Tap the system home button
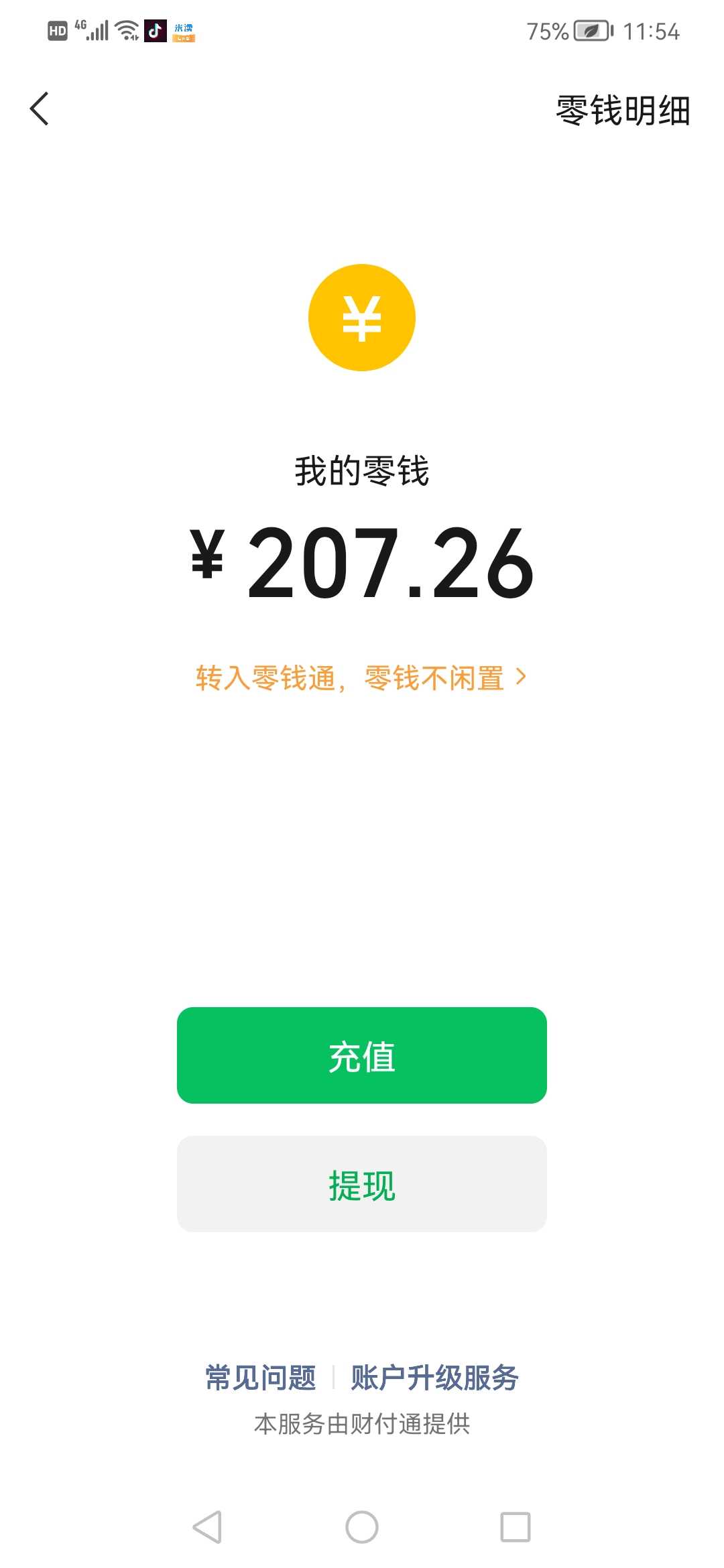This screenshot has height=1568, width=724. (362, 1527)
